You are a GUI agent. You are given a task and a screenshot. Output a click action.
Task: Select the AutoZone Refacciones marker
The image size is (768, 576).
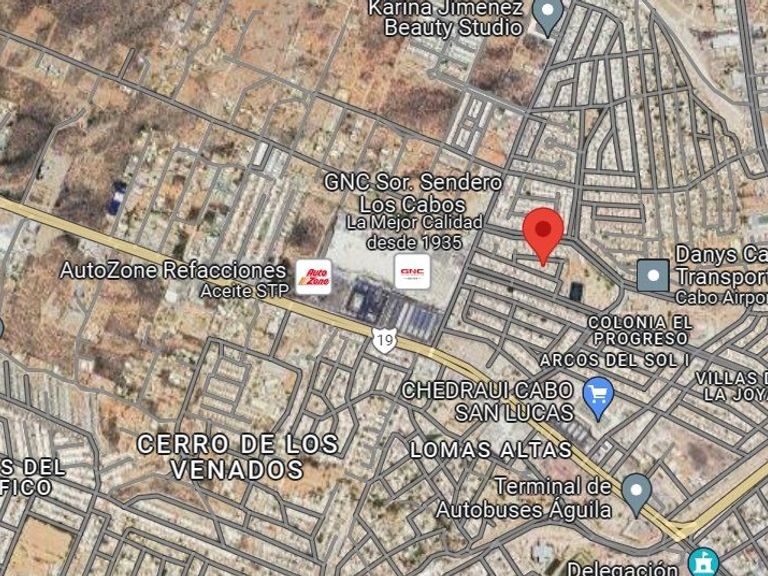(314, 272)
